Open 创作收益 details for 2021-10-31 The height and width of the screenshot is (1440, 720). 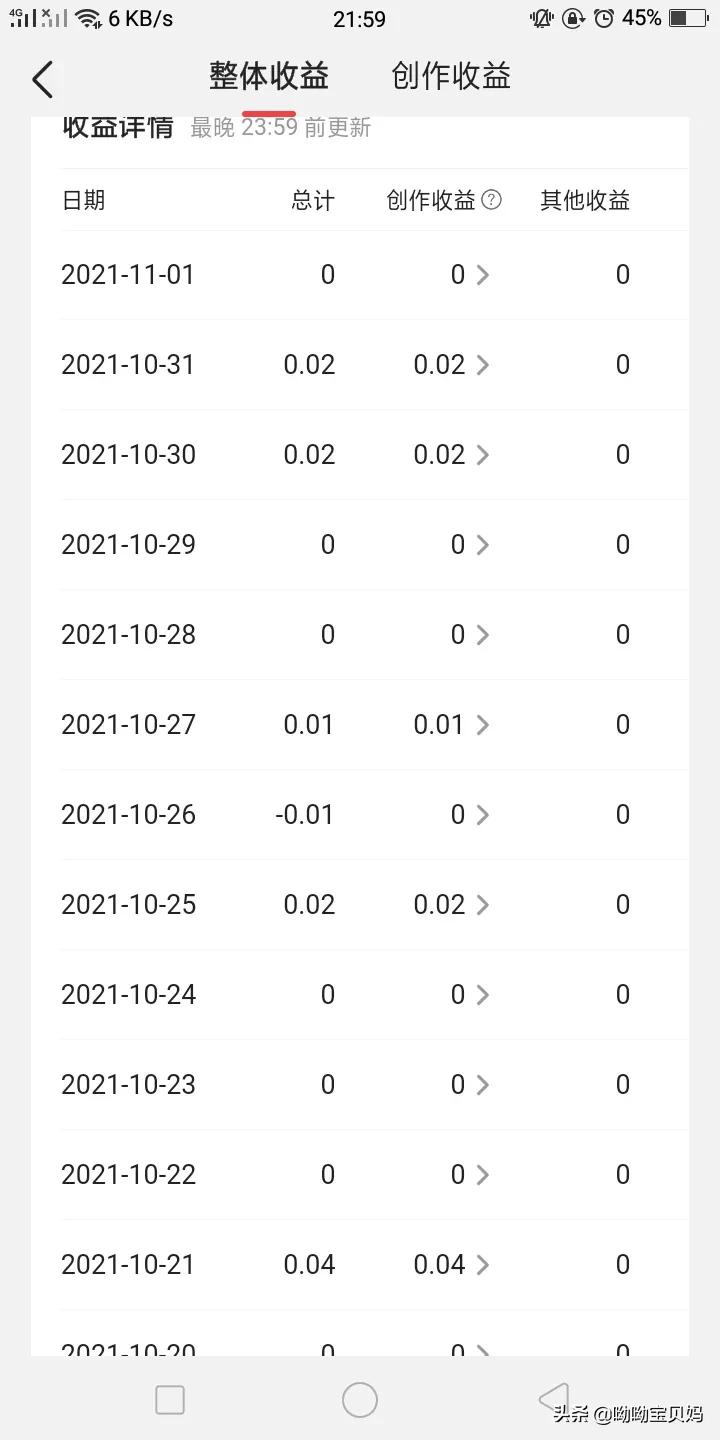tap(482, 365)
